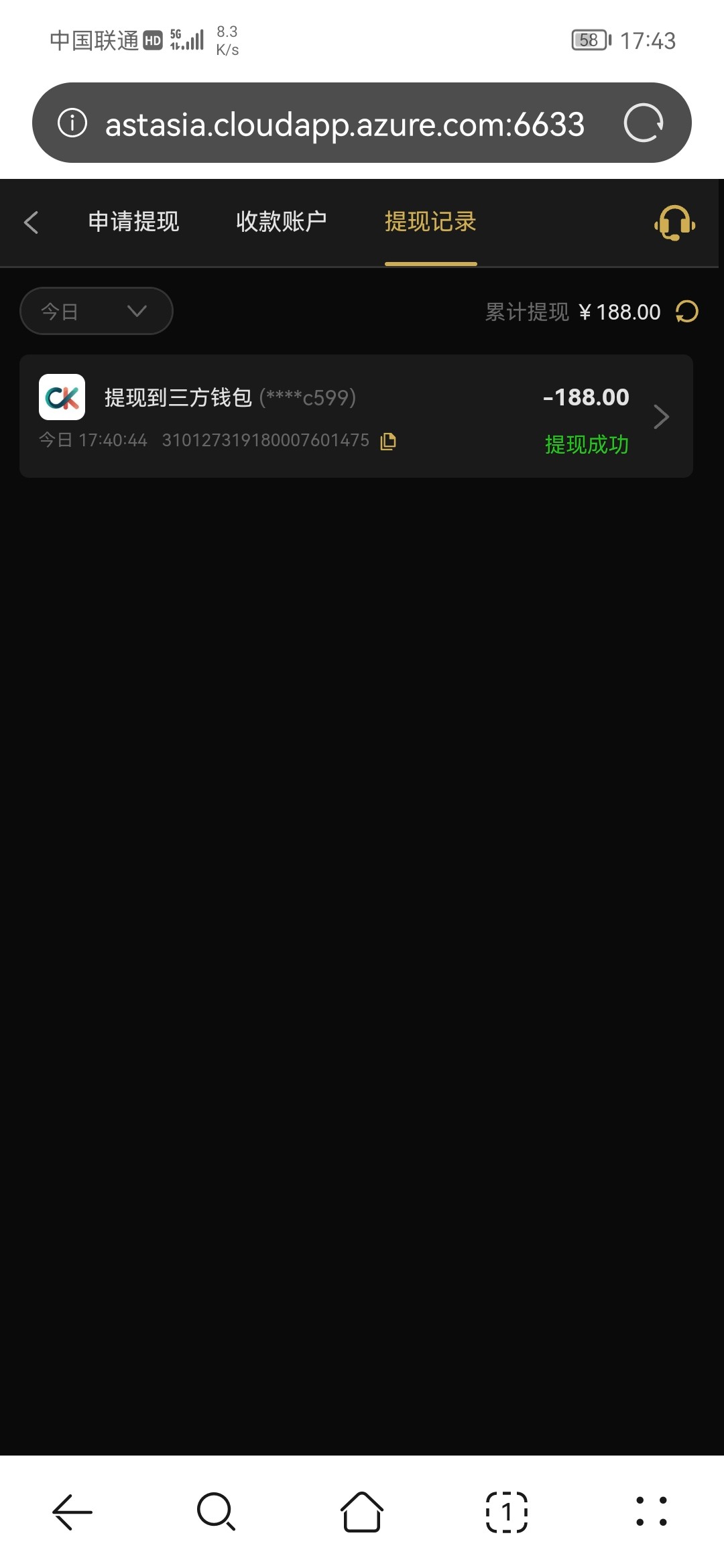The image size is (724, 1568).
Task: Go to the browser home page
Action: click(x=362, y=1512)
